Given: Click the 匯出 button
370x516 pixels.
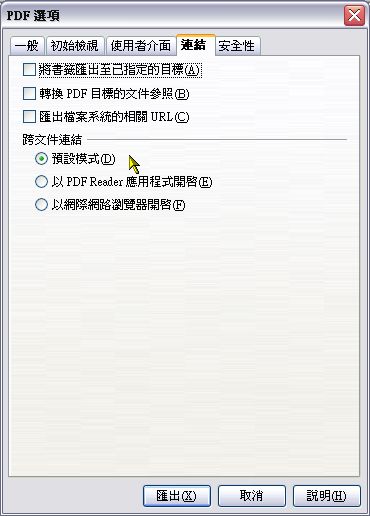Looking at the screenshot, I should (177, 496).
